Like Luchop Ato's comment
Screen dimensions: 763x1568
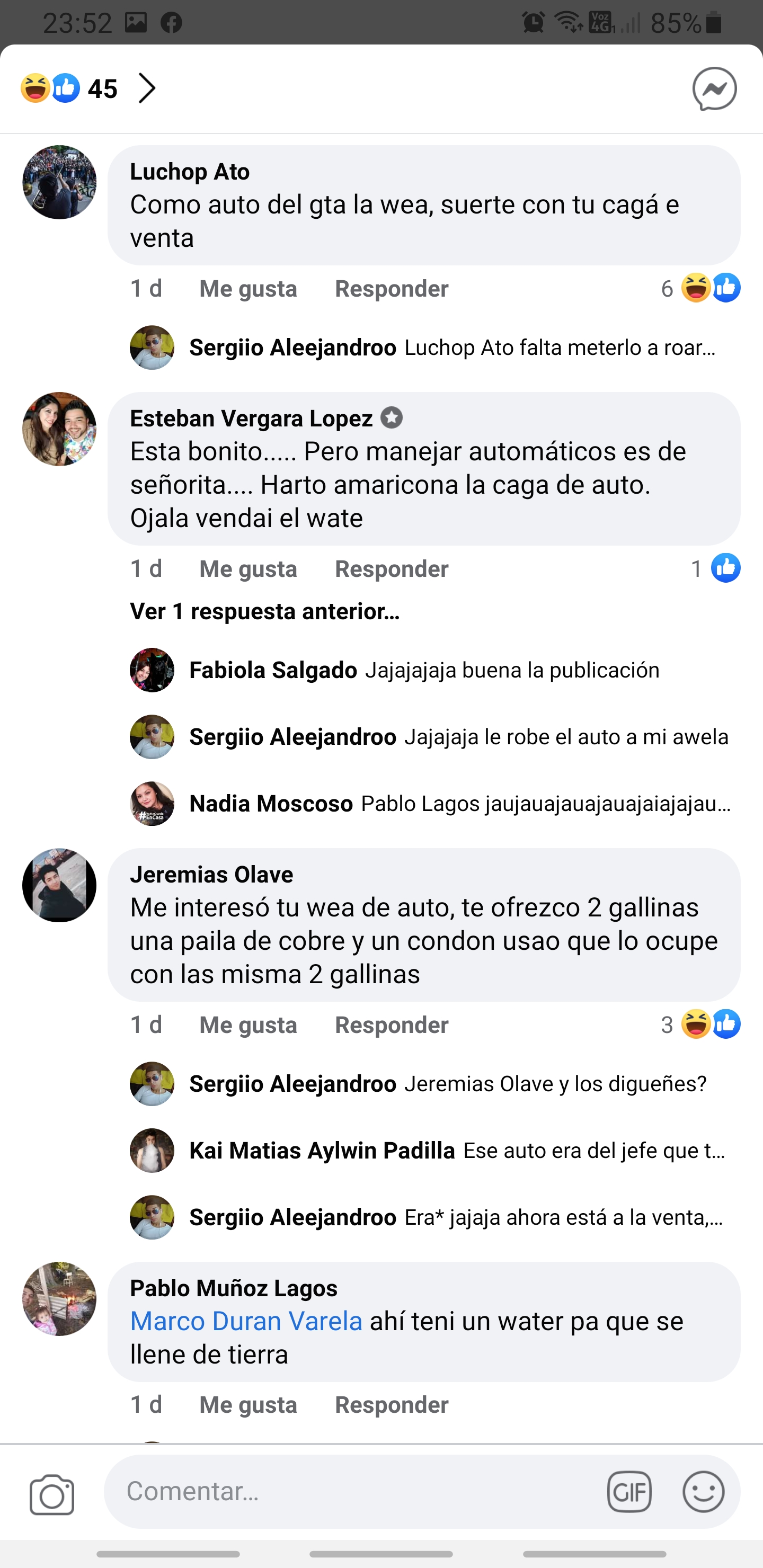(248, 289)
